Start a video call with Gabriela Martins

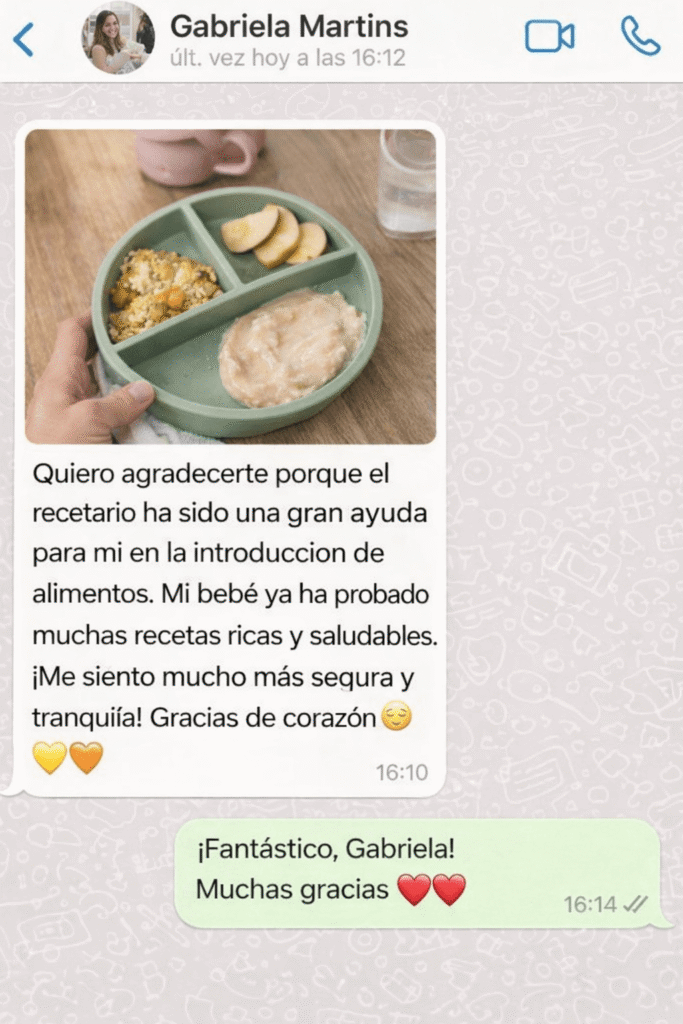(x=549, y=37)
